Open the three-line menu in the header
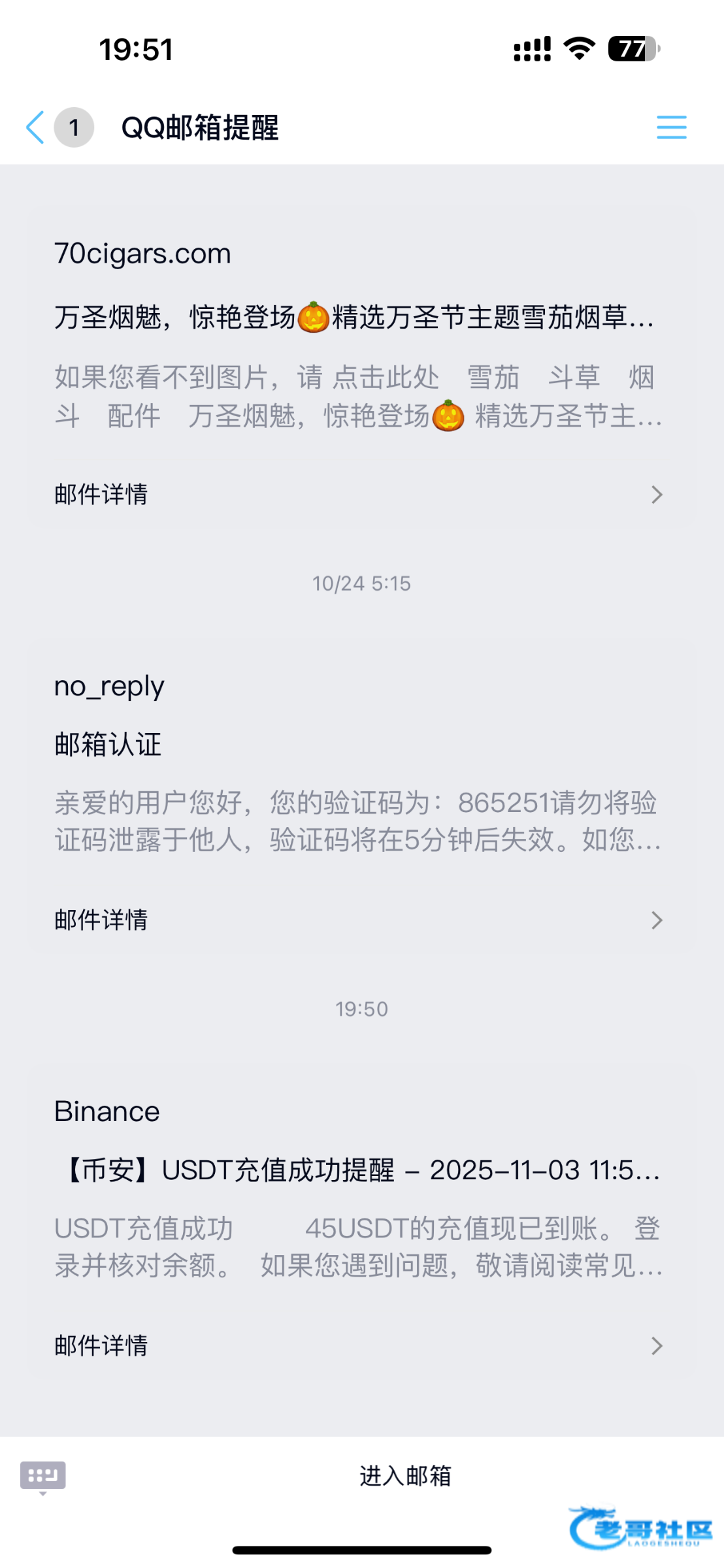Screen dimensions: 724x1568 (x=671, y=127)
